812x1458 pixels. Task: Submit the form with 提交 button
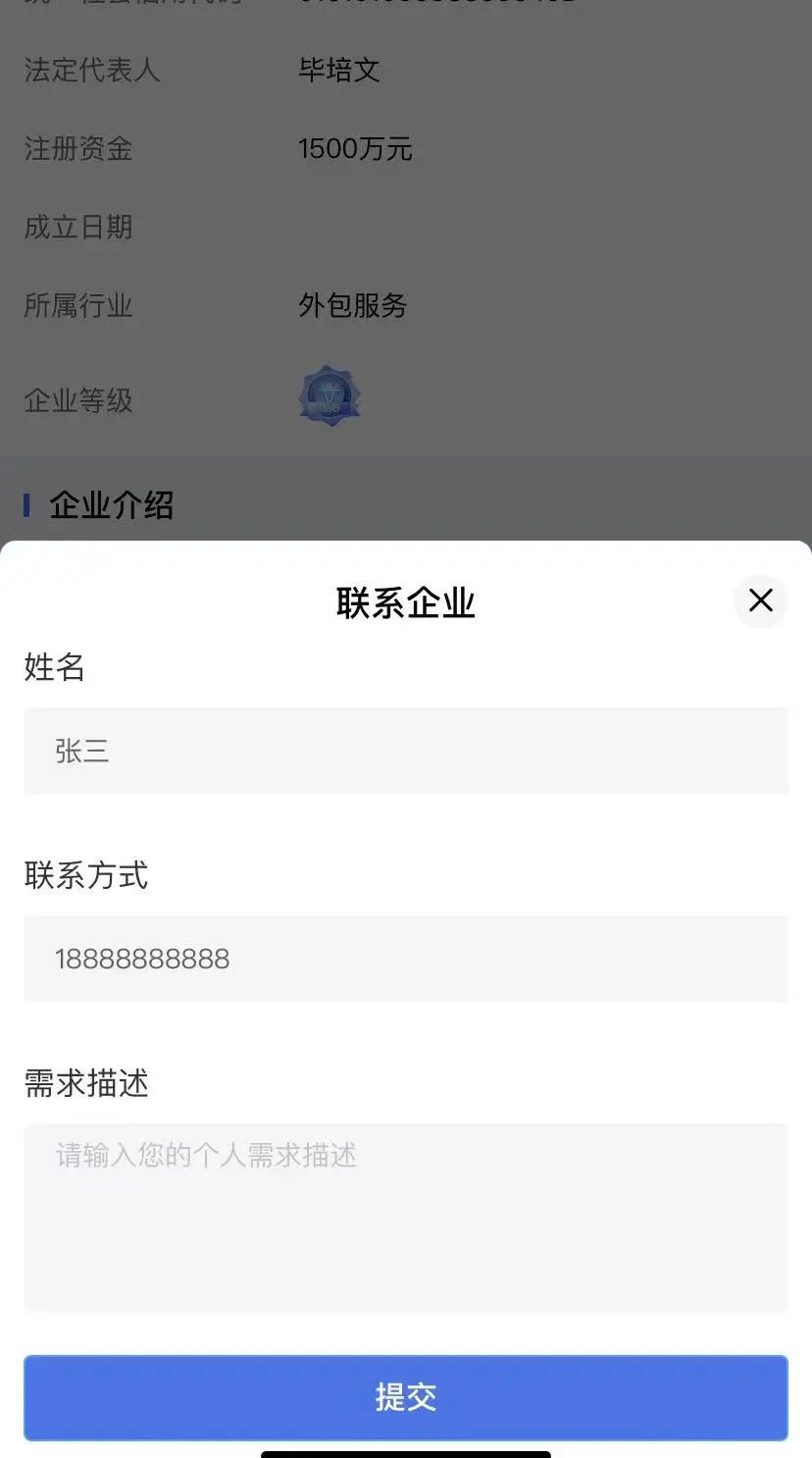pyautogui.click(x=406, y=1397)
